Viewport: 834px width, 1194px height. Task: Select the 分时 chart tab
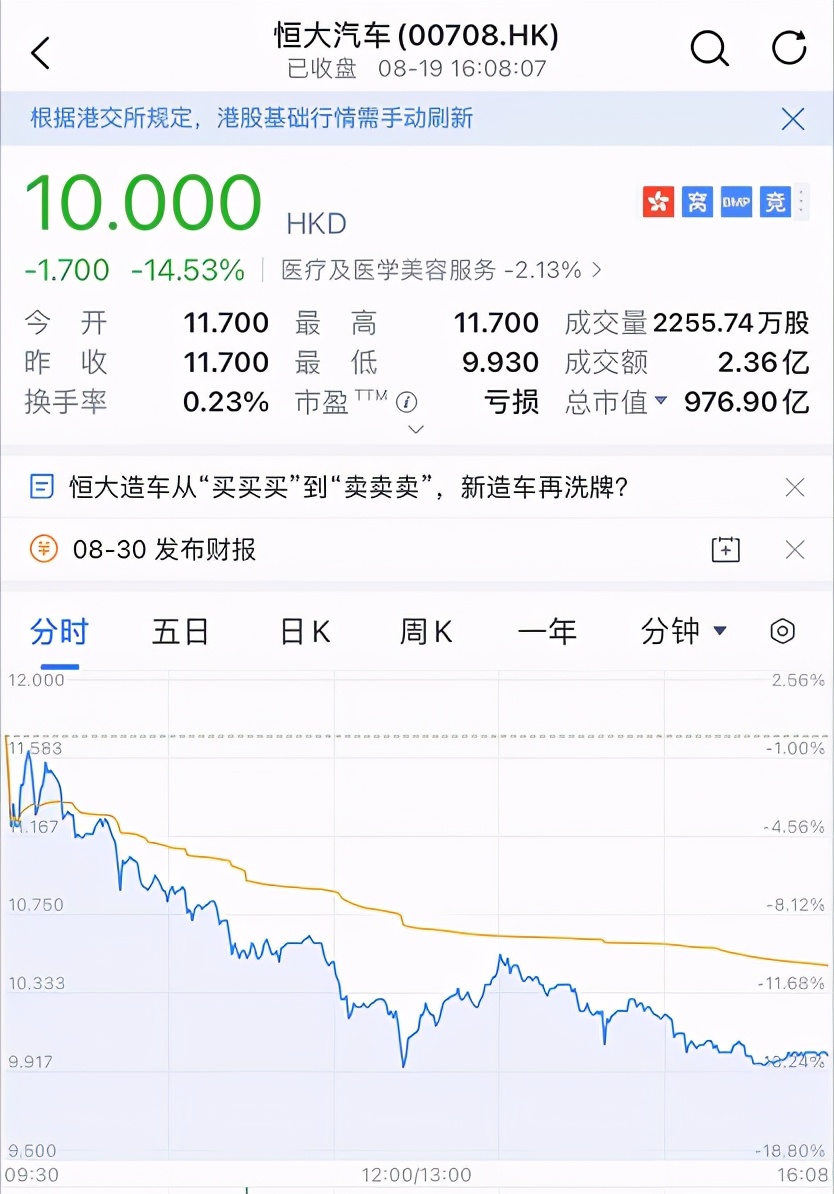(x=59, y=632)
